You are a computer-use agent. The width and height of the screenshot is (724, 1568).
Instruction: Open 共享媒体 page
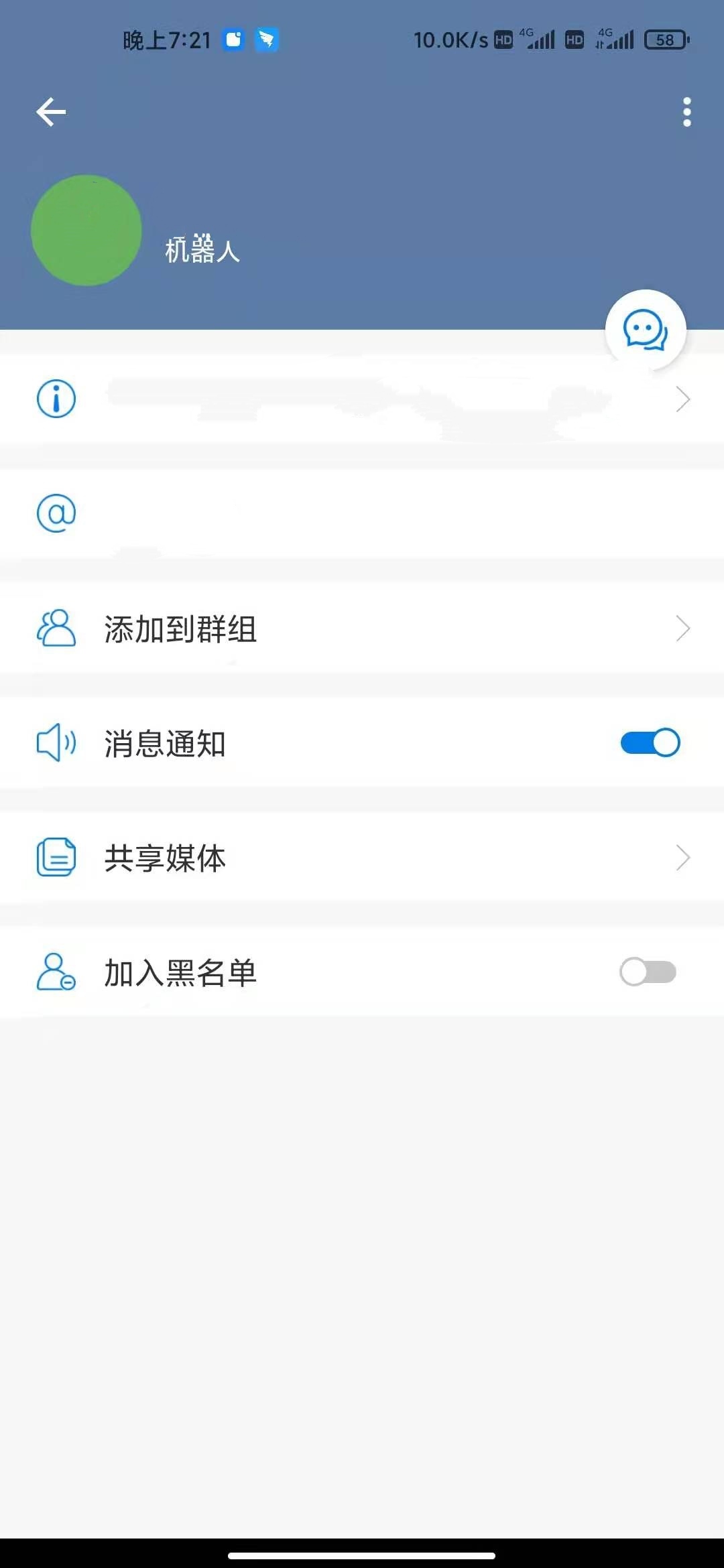tap(362, 858)
